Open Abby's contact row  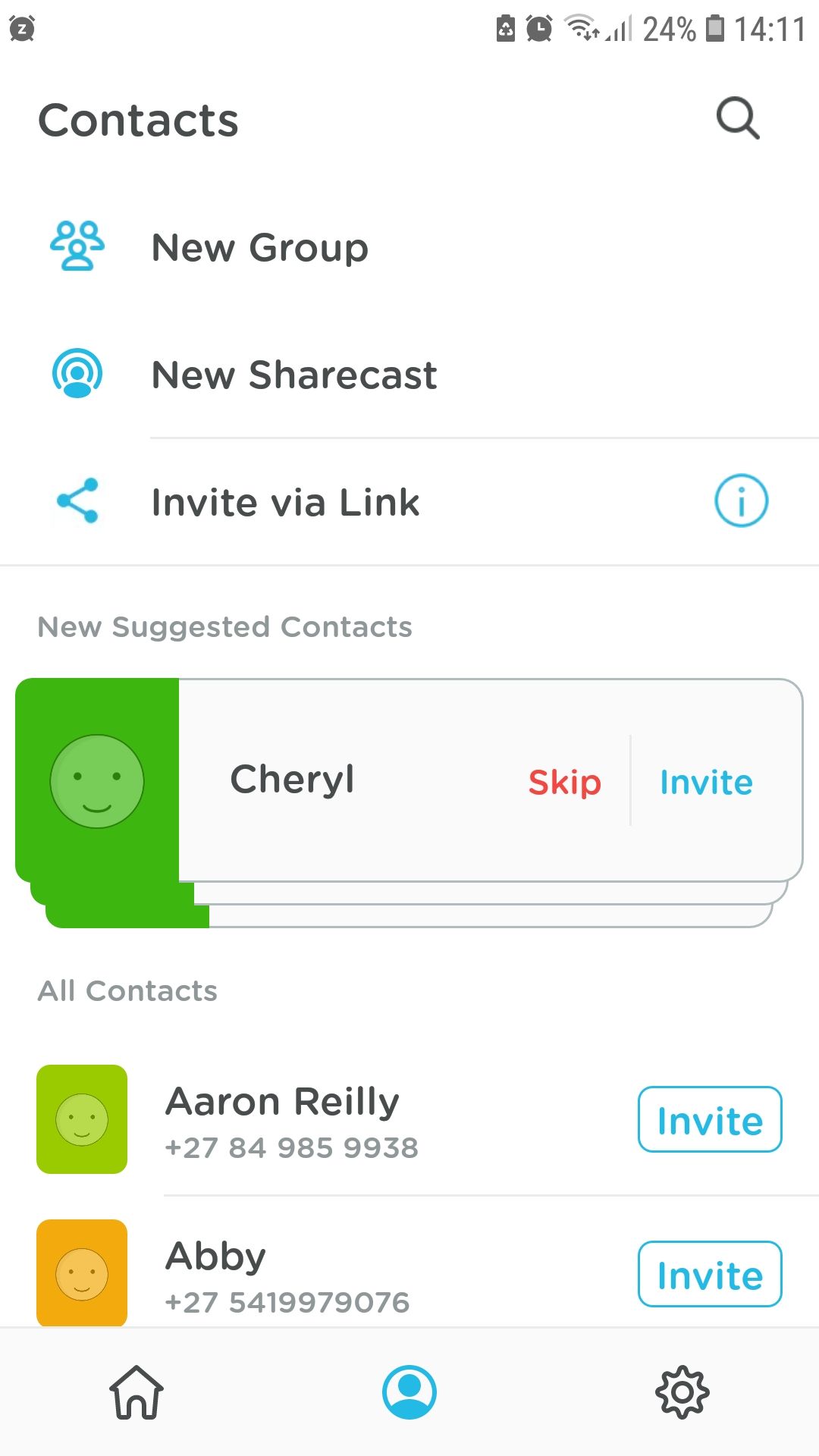tap(303, 1275)
